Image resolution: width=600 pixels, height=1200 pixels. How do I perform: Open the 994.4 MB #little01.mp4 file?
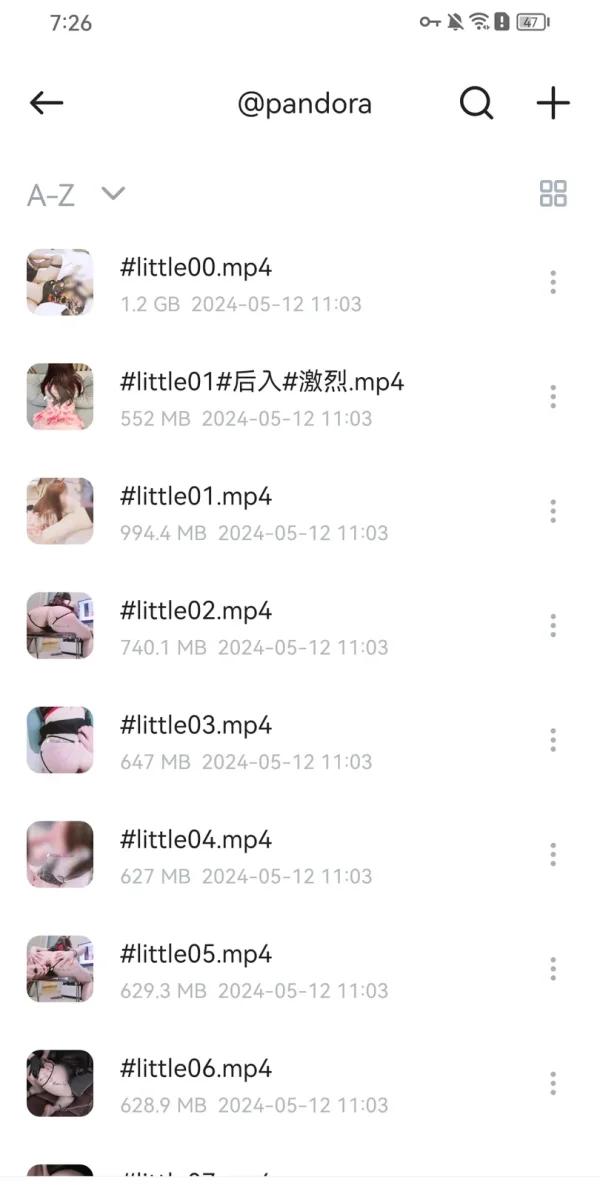pyautogui.click(x=196, y=497)
